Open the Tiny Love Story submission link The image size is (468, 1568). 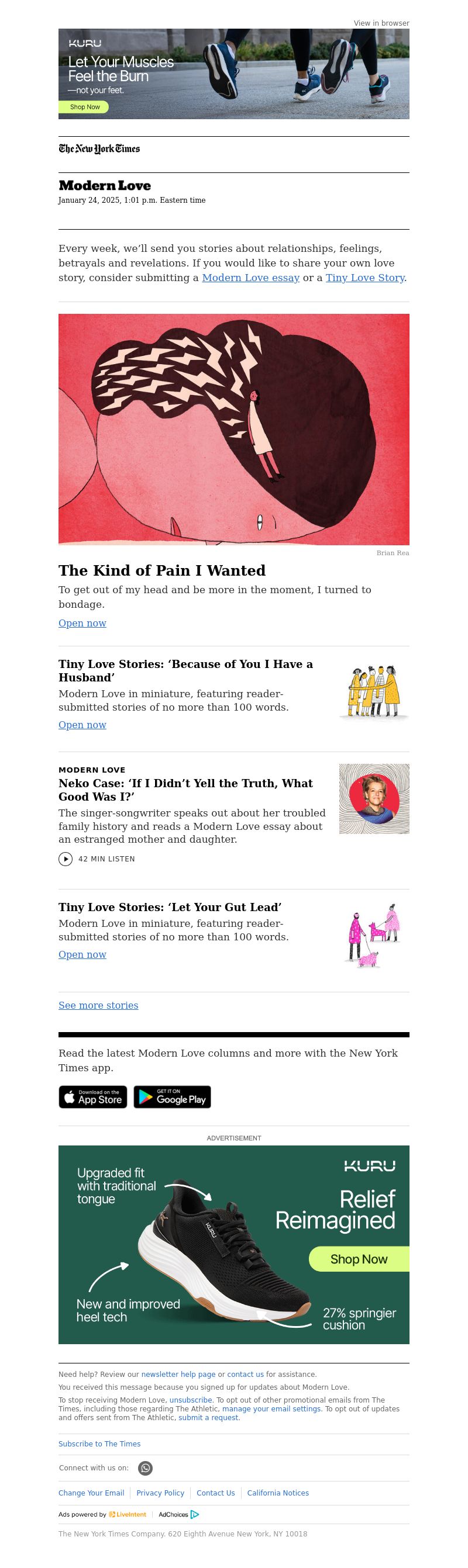(x=364, y=278)
